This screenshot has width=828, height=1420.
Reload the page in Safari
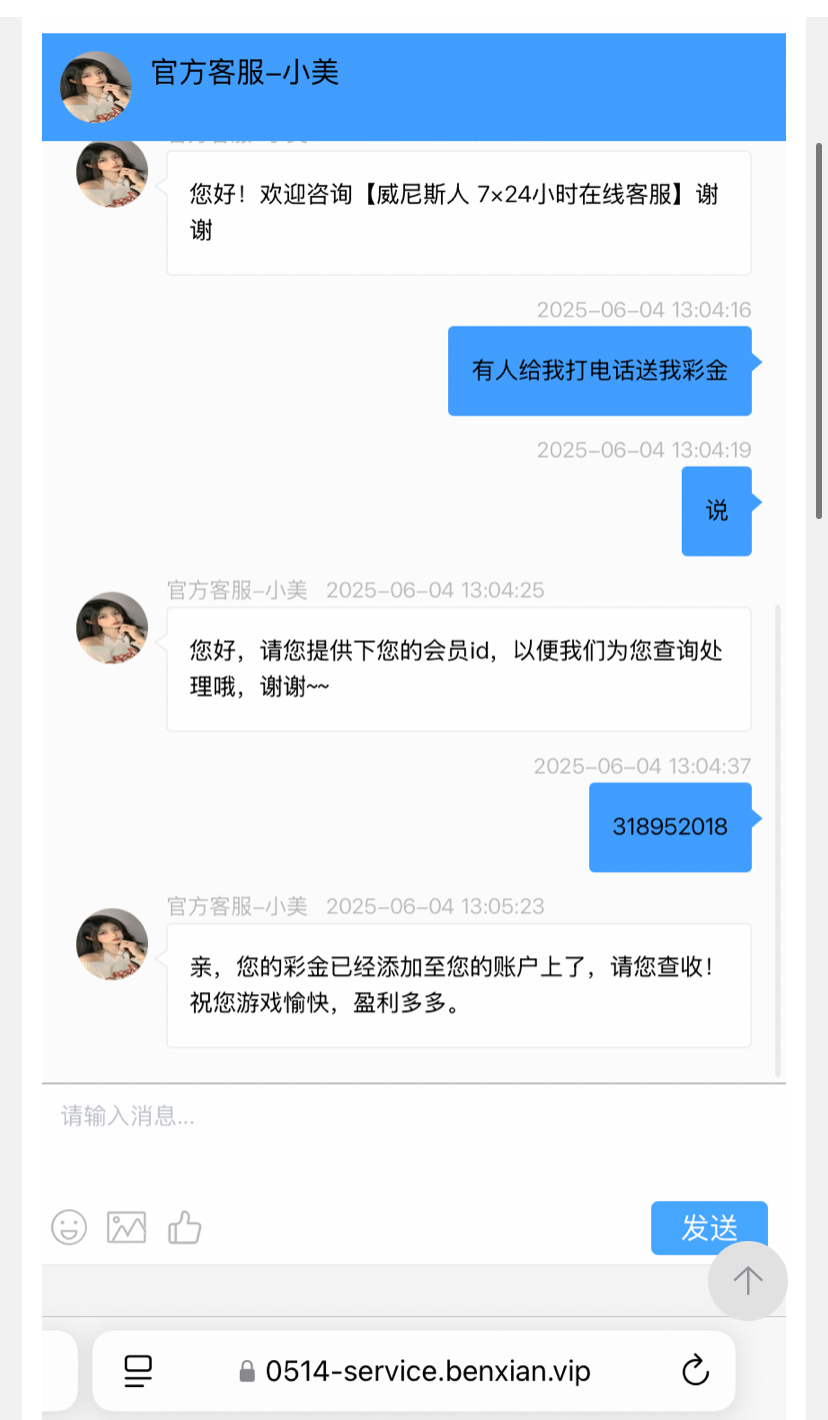coord(695,1371)
